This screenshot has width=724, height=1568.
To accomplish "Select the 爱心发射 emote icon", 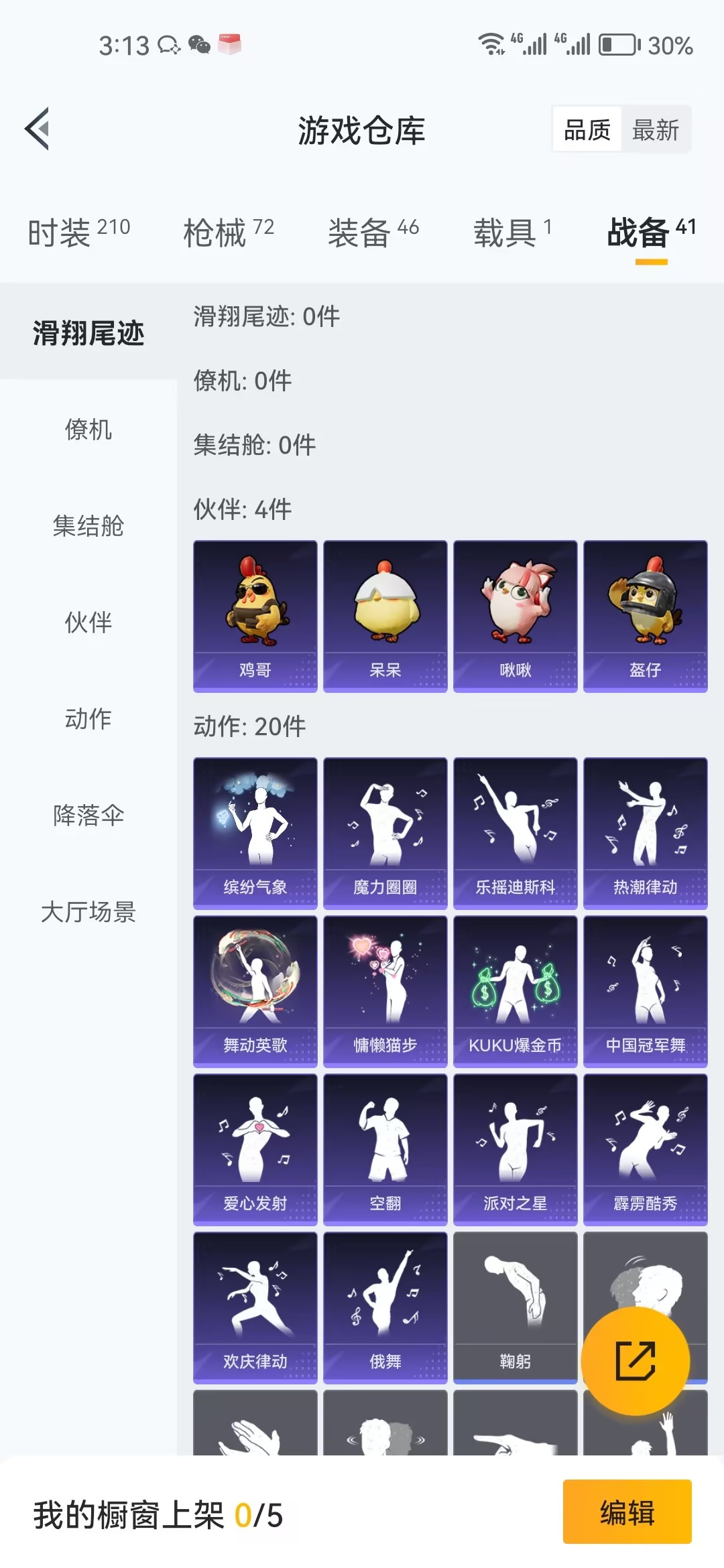I will tap(255, 1149).
